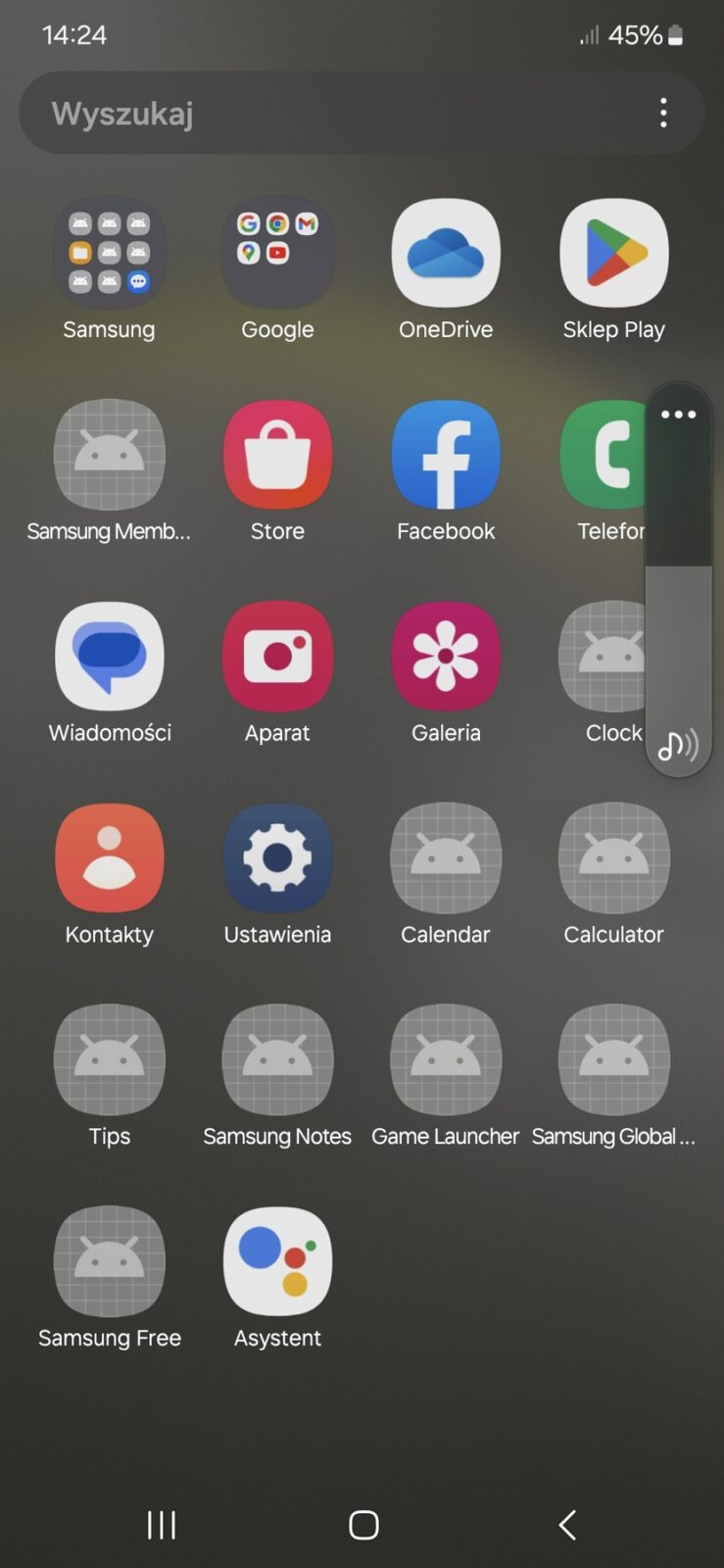Launch the Aparat camera app
Image resolution: width=724 pixels, height=1568 pixels.
(277, 658)
